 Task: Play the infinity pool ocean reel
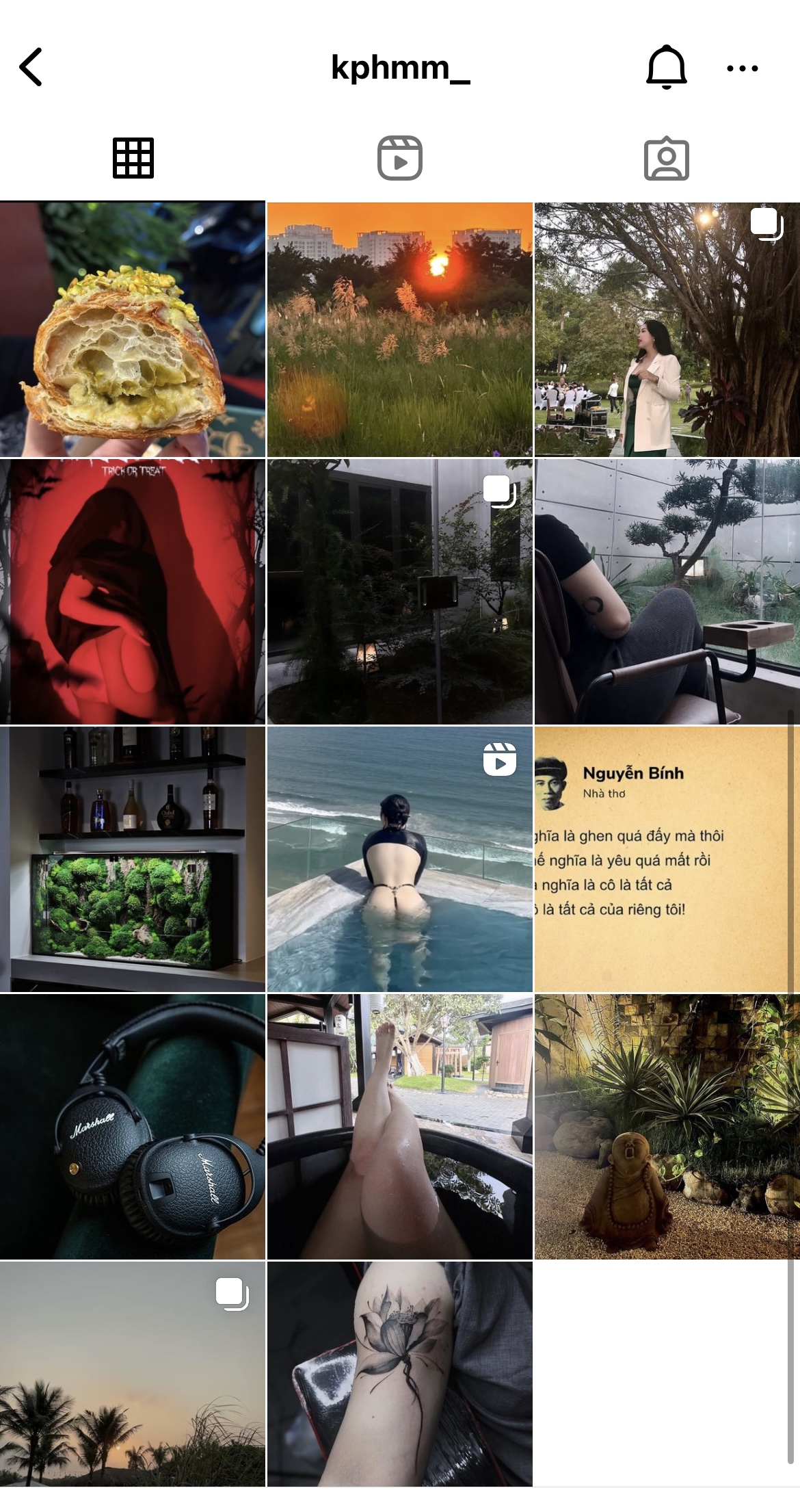[400, 859]
